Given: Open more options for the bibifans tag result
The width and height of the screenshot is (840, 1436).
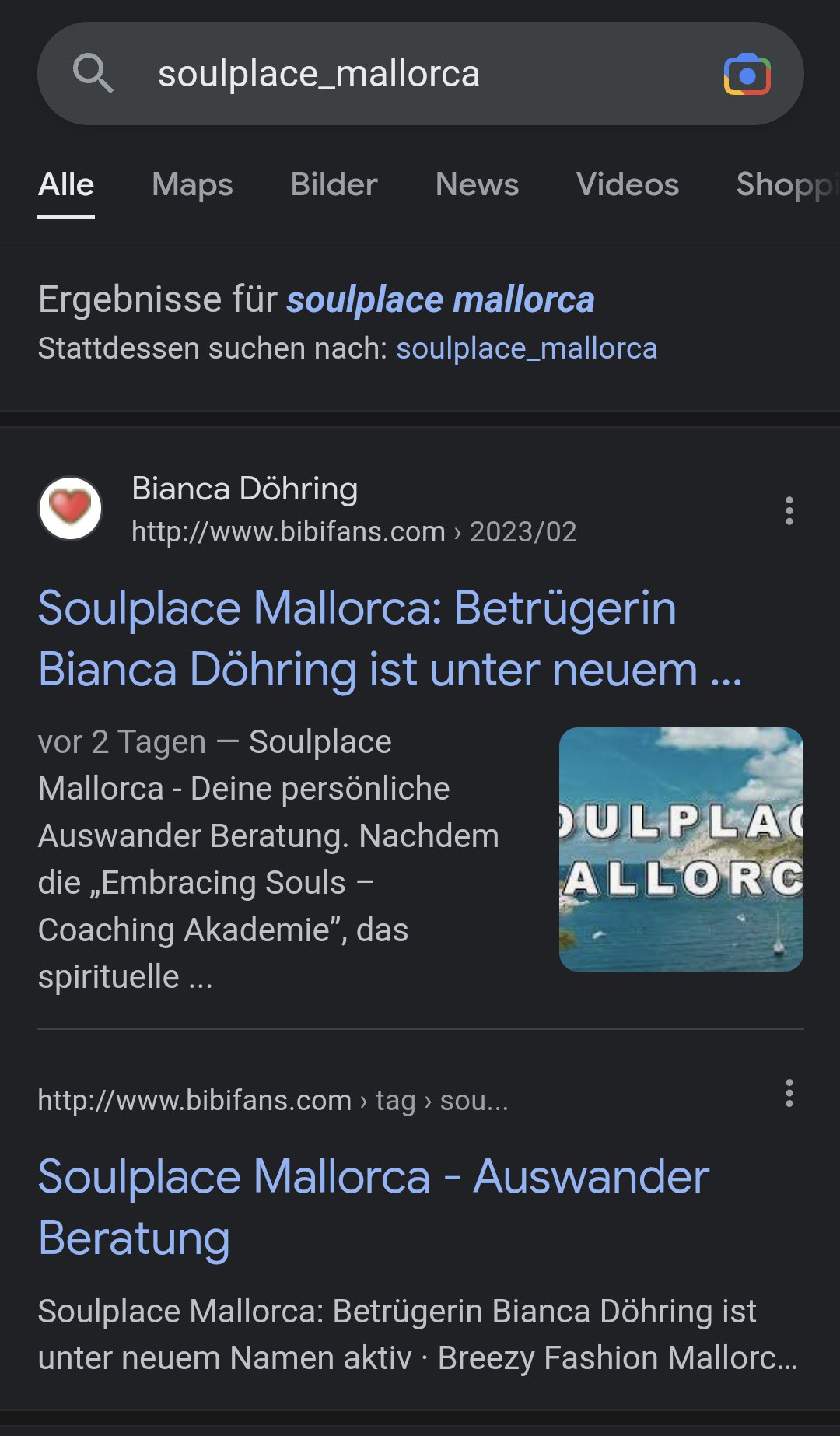Looking at the screenshot, I should [789, 1093].
